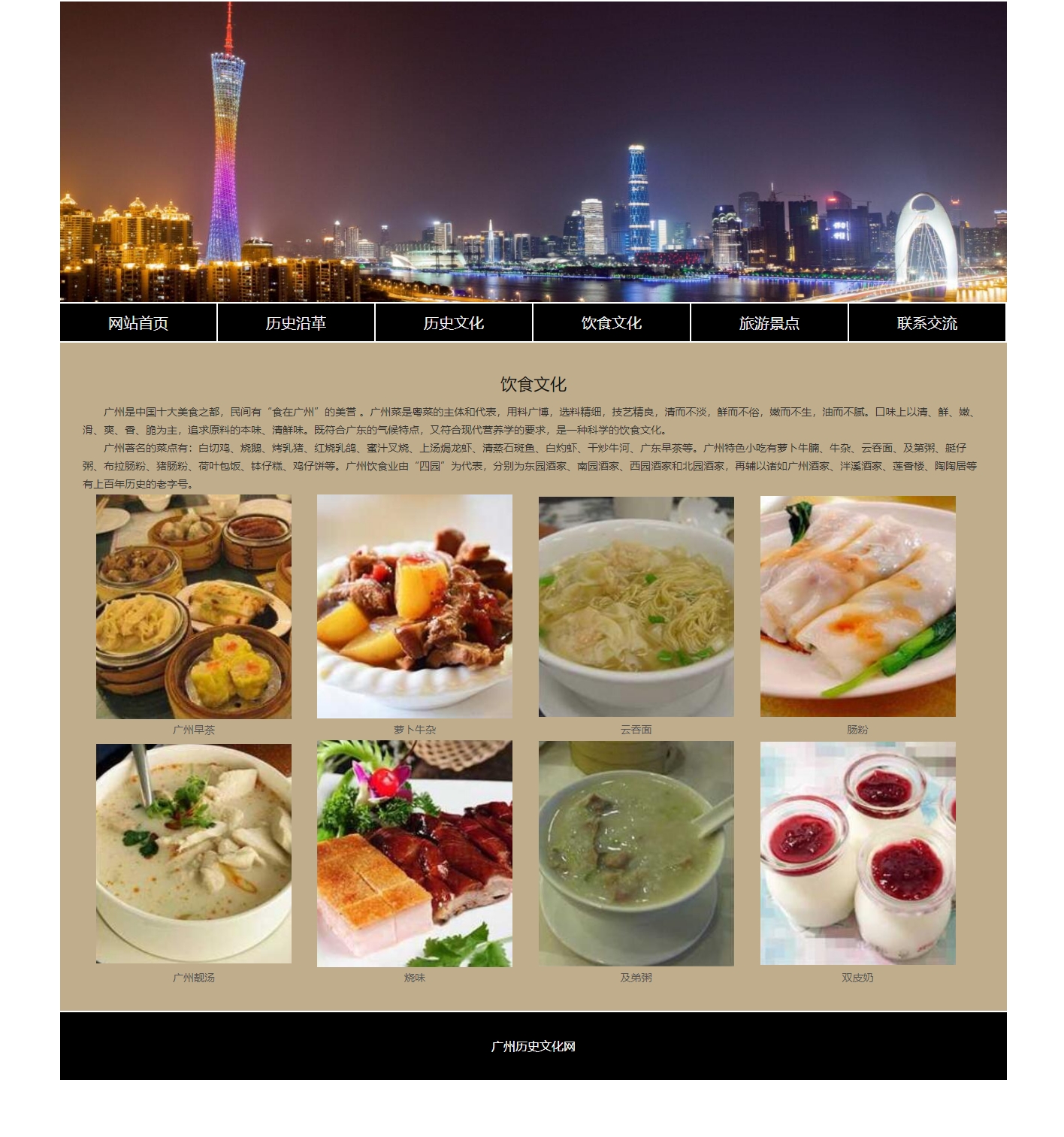Go to the 历史文化 section
The width and height of the screenshot is (1064, 1137).
pos(454,323)
